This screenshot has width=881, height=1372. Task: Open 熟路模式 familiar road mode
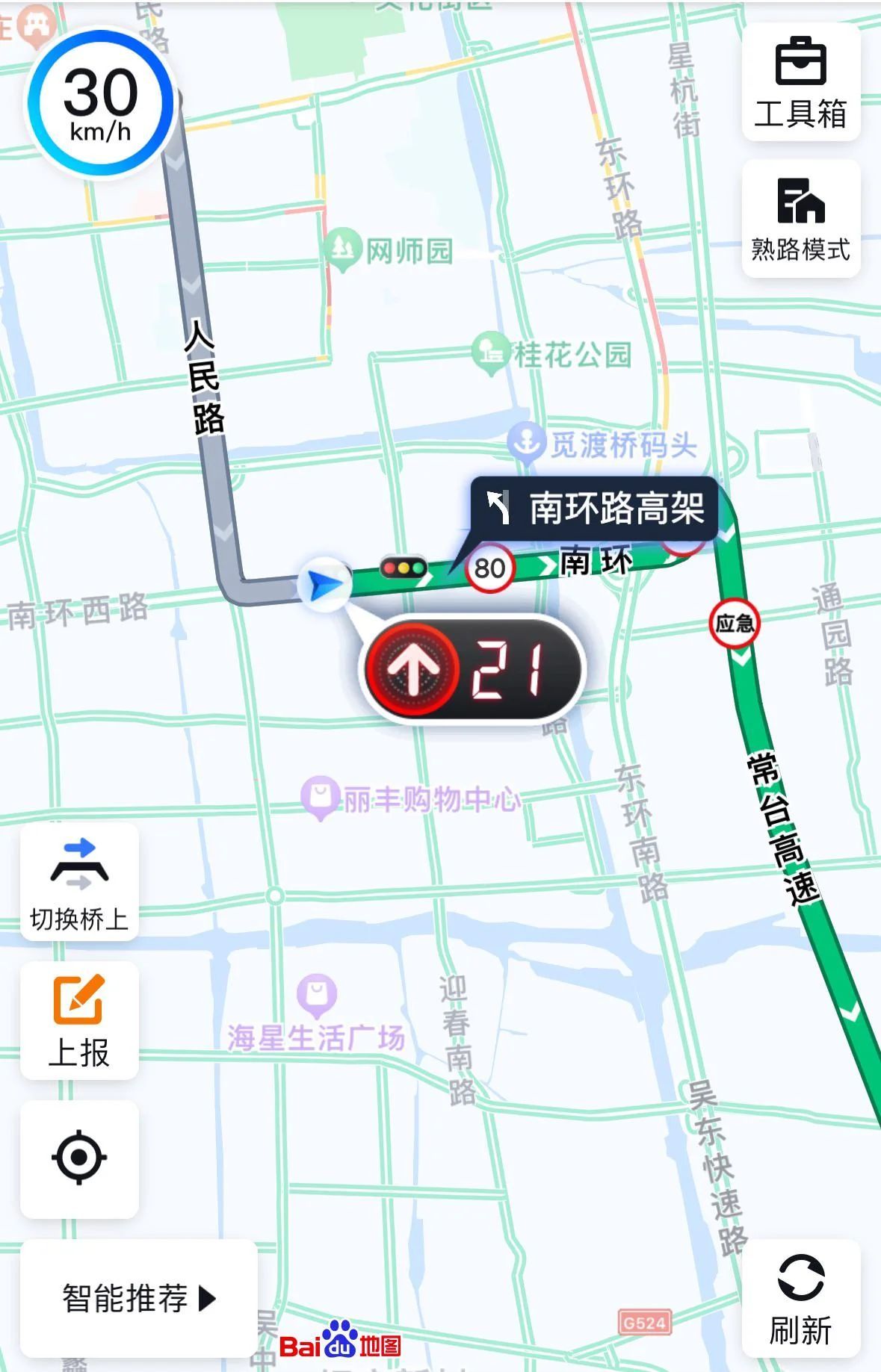coord(800,219)
